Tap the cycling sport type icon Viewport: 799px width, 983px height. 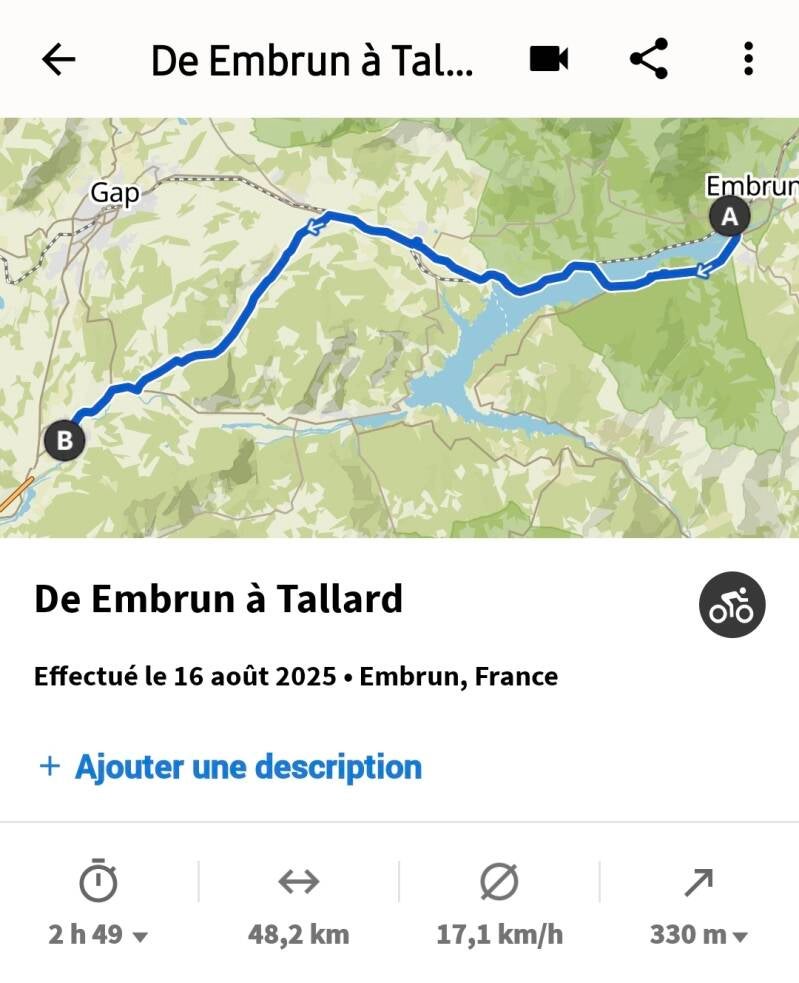[x=731, y=605]
